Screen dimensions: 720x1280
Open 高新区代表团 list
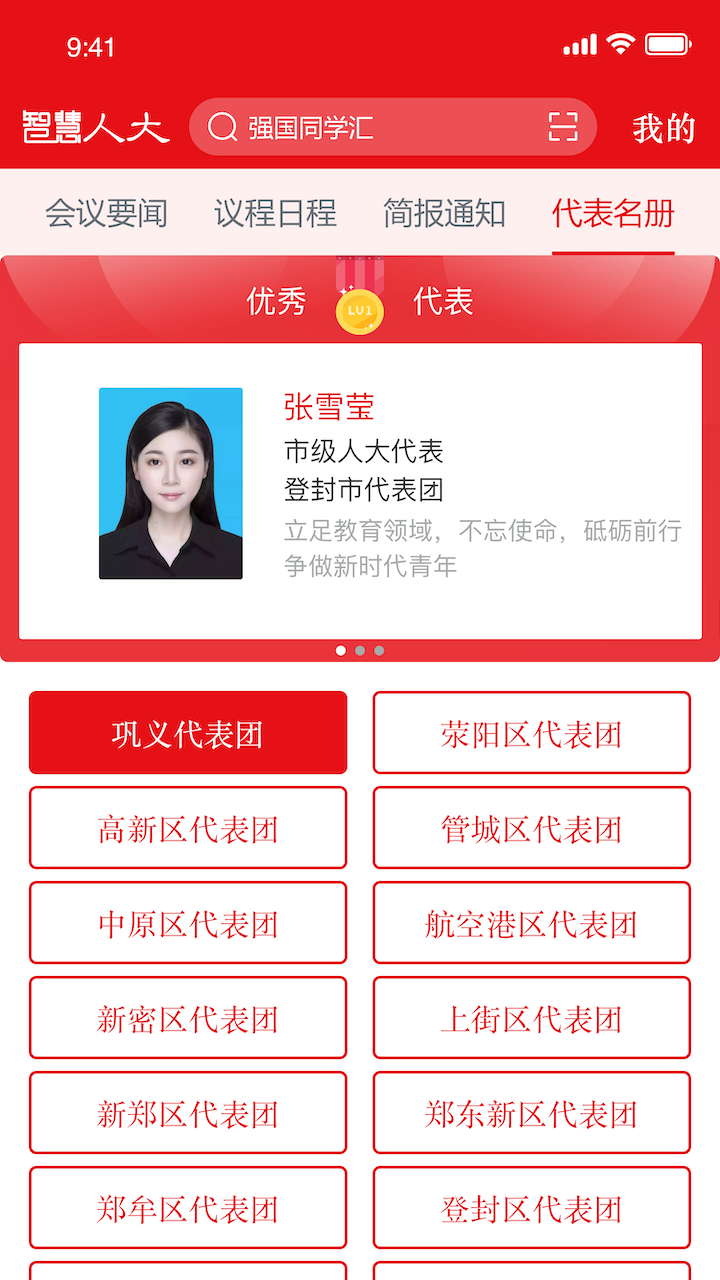tap(188, 828)
